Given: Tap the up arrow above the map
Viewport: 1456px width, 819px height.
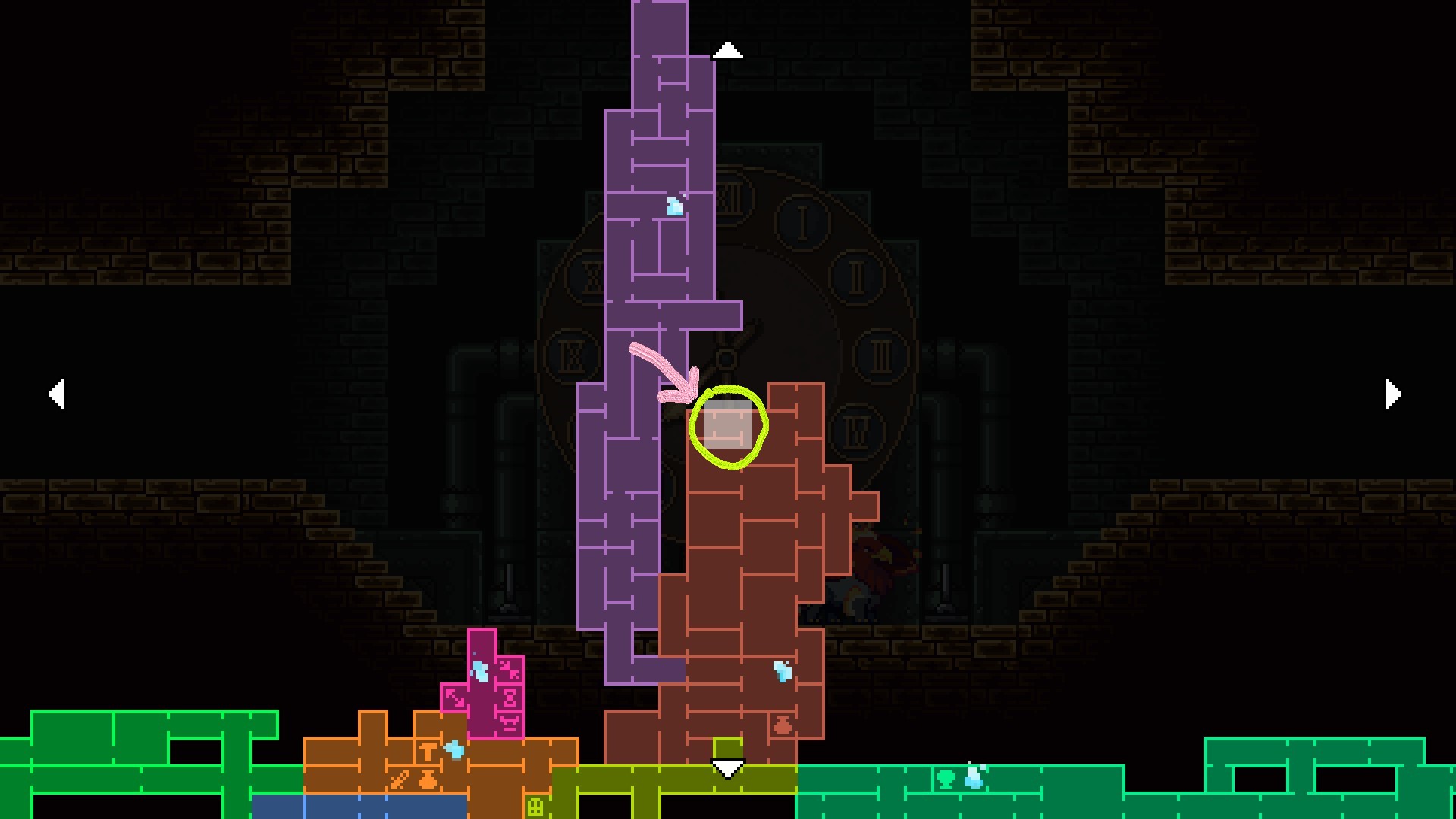Looking at the screenshot, I should coord(727,52).
